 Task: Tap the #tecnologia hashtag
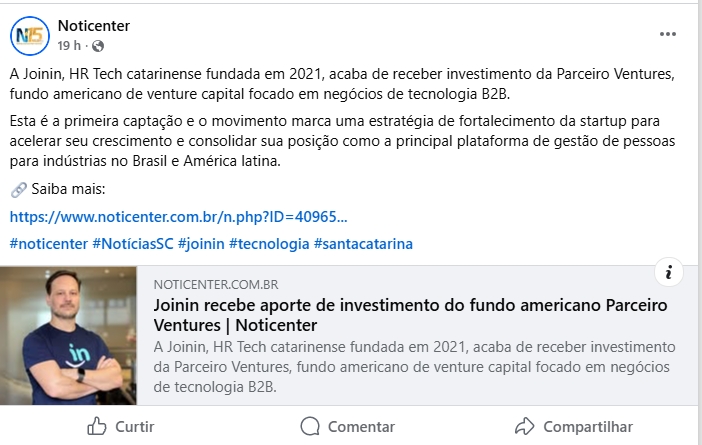(268, 243)
